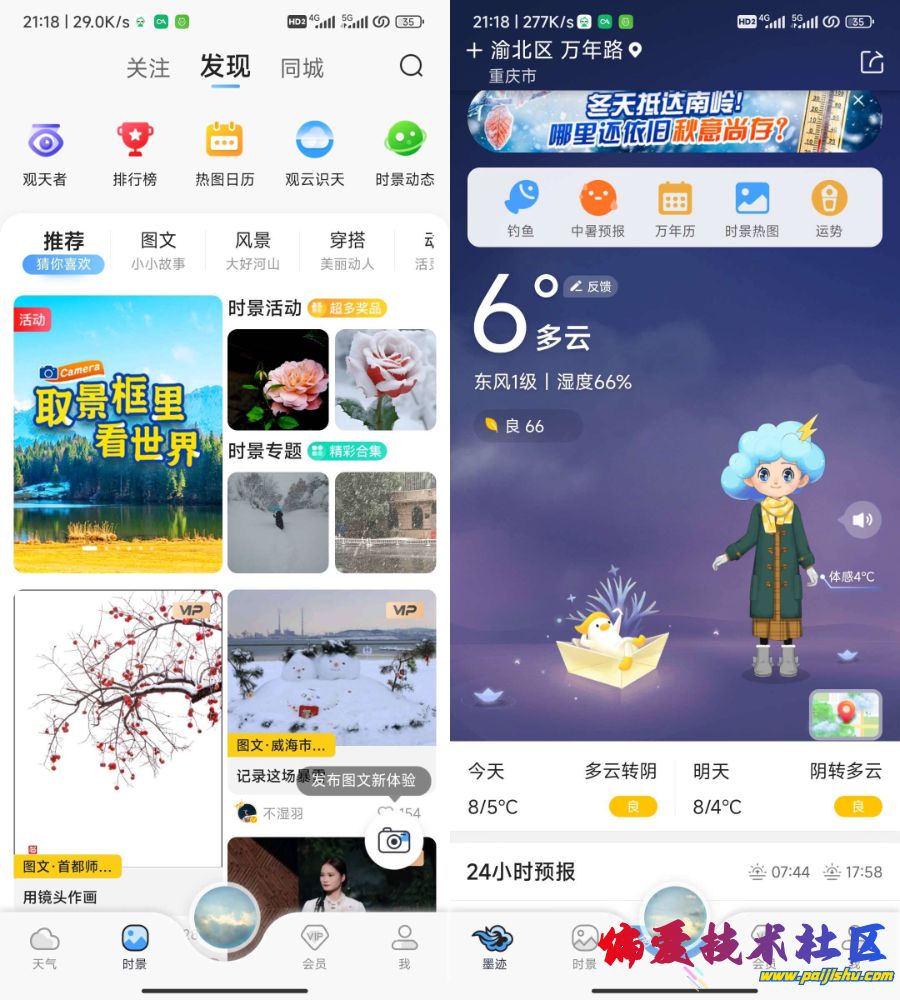The height and width of the screenshot is (1000, 900).
Task: Select the 穿搭 category tab
Action: [x=347, y=250]
